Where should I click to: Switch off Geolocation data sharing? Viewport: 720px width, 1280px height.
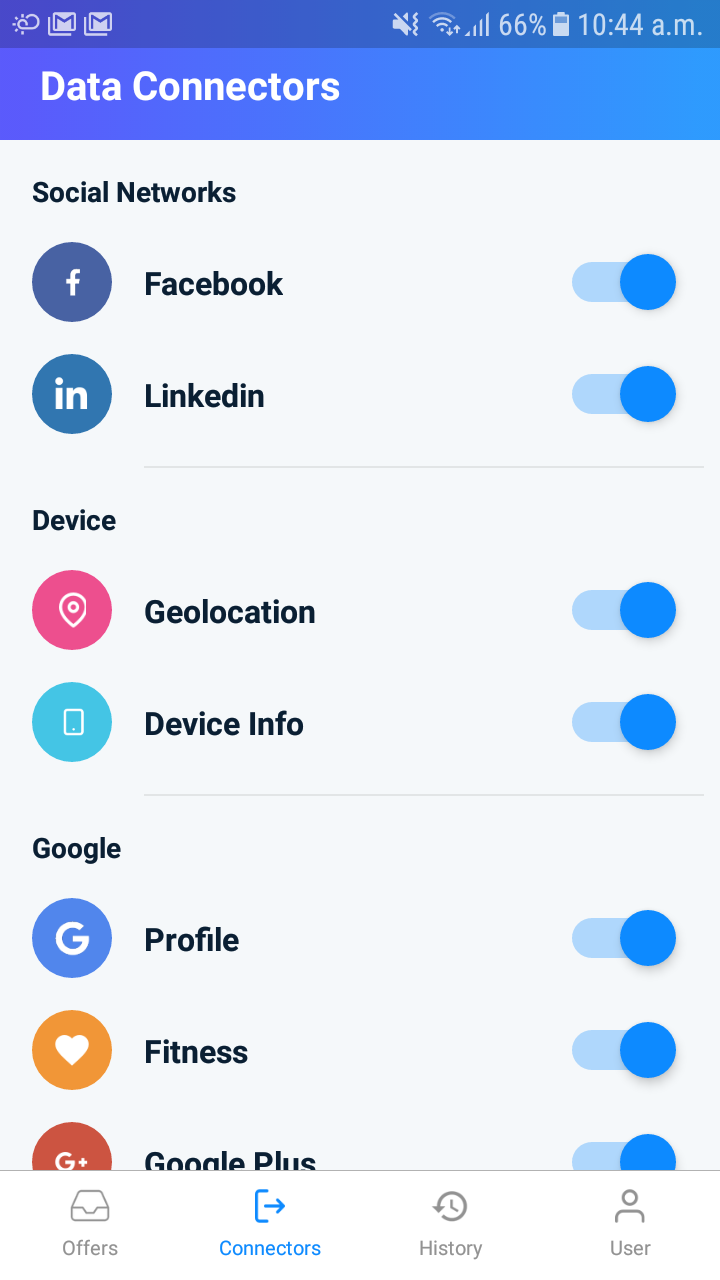(624, 611)
